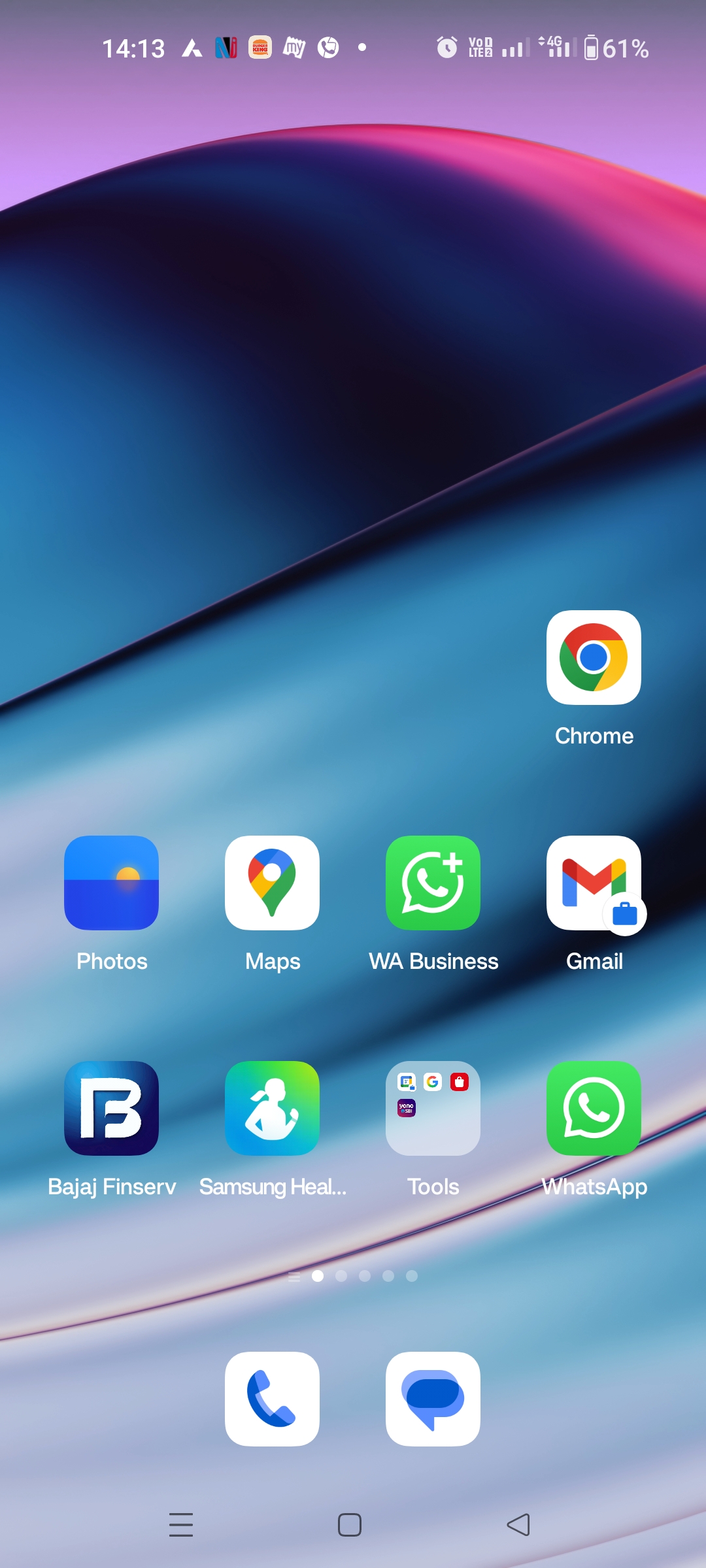This screenshot has height=1568, width=706.
Task: Open the Chrome browser app
Action: pos(594,657)
